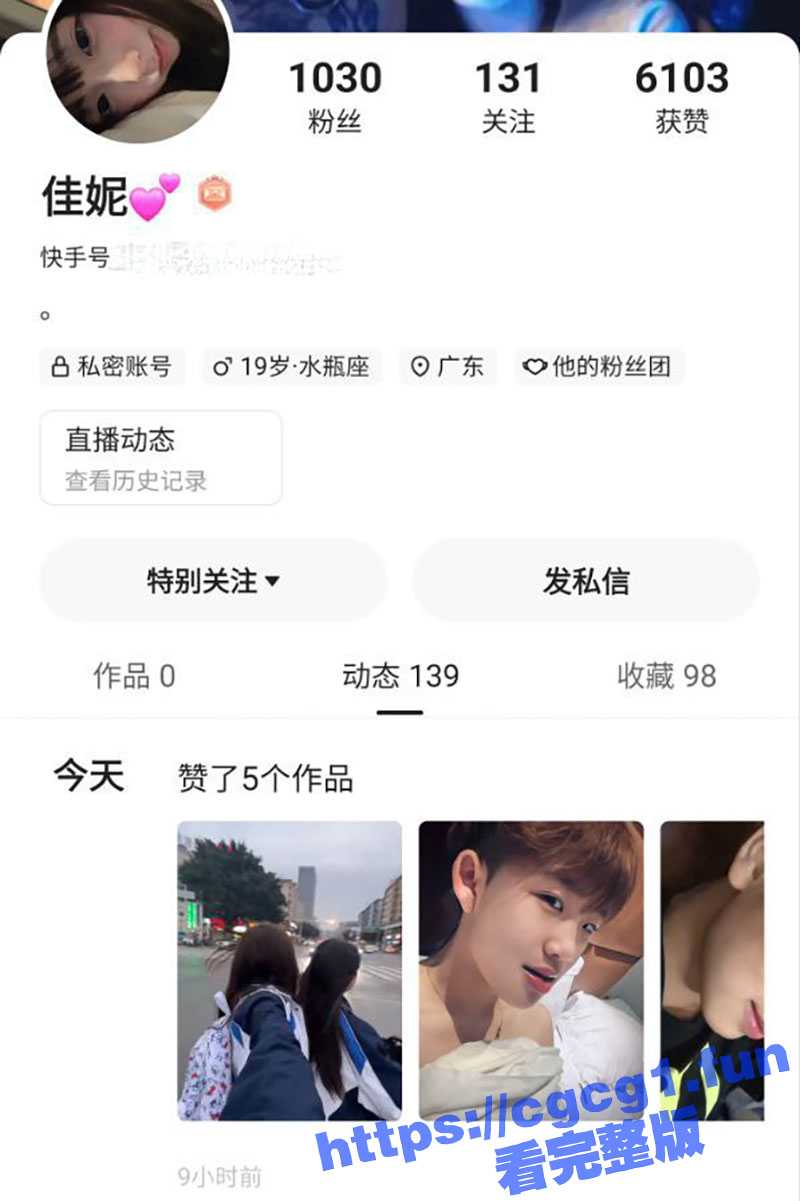Tap 发私信 to send a message
This screenshot has height=1201, width=800.
tap(586, 581)
